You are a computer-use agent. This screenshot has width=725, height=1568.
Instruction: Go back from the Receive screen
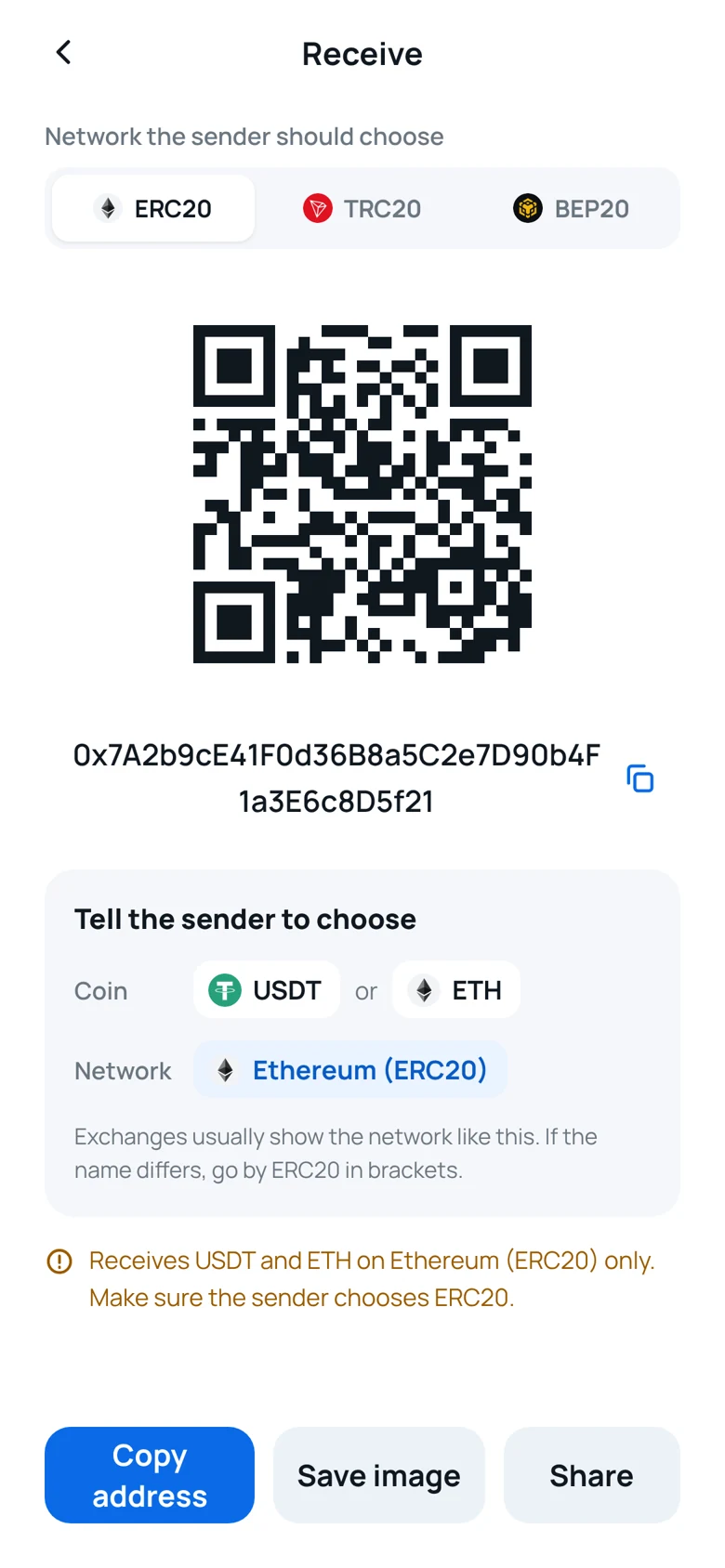pyautogui.click(x=63, y=53)
